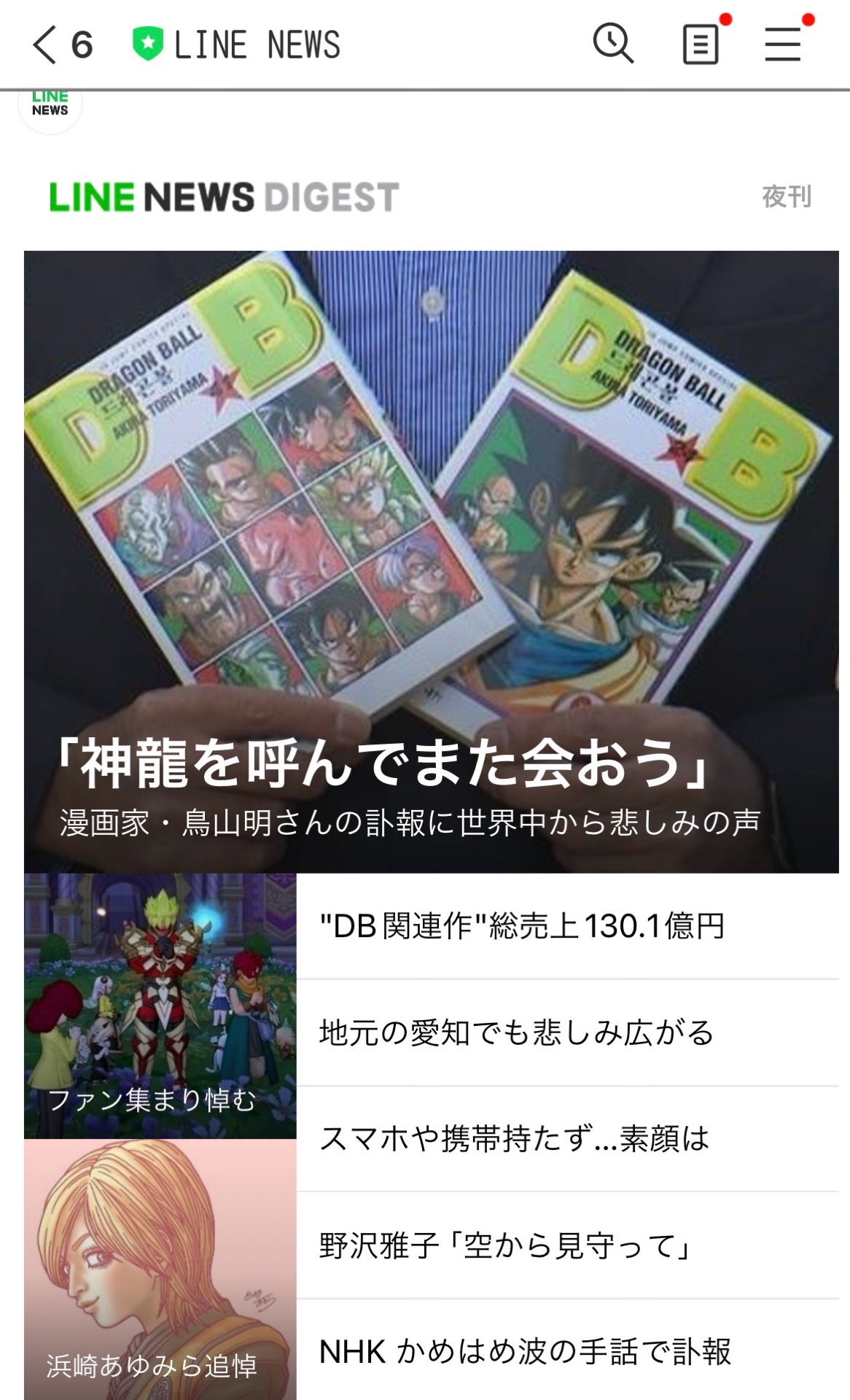This screenshot has width=850, height=1400.
Task: Open the article list icon beside search
Action: click(x=698, y=45)
